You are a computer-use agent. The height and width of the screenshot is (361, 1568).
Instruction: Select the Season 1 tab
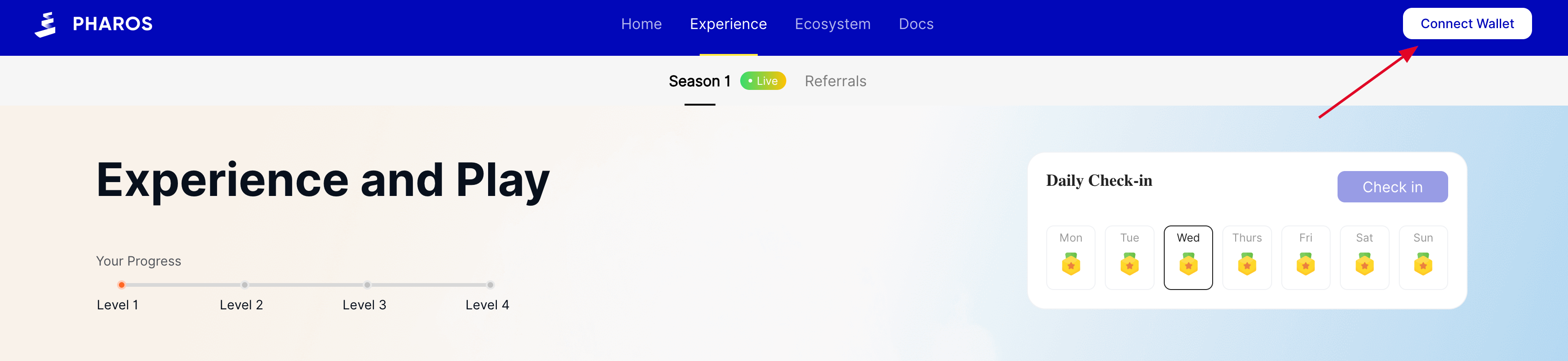pyautogui.click(x=699, y=81)
